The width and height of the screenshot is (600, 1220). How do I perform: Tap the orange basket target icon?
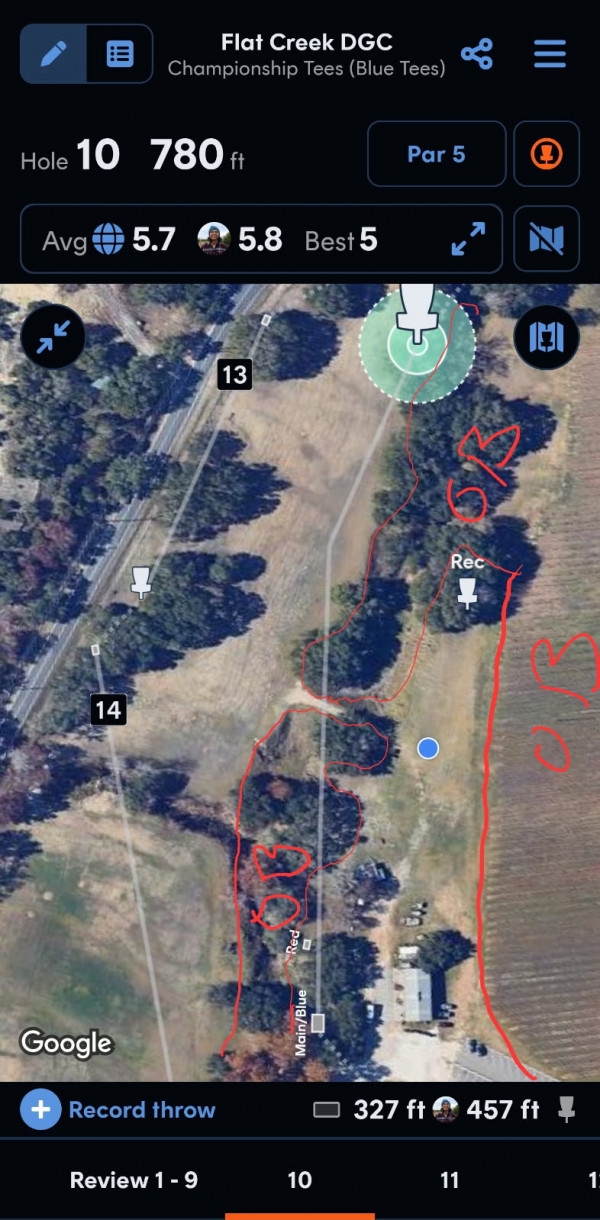[547, 154]
